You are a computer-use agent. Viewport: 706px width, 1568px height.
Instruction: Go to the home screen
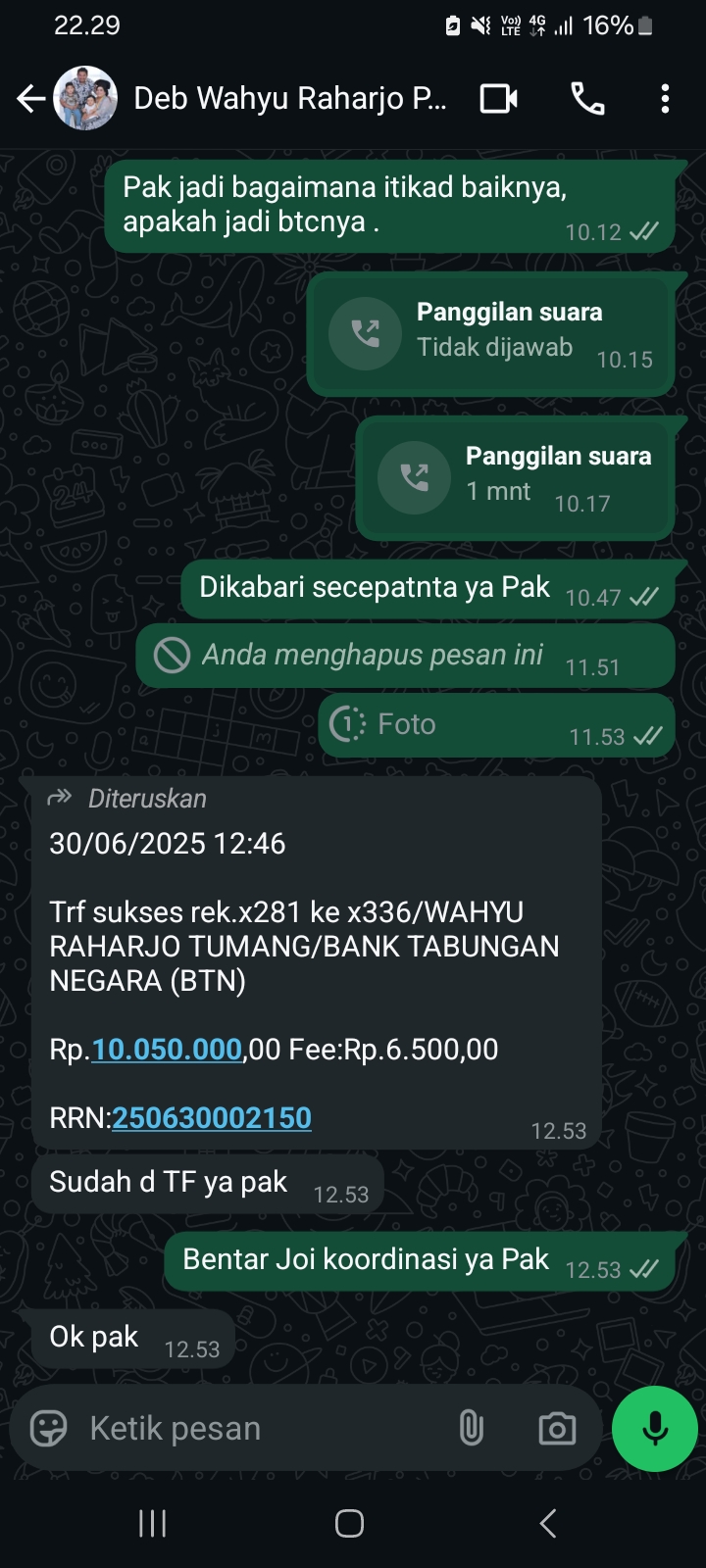point(350,1523)
